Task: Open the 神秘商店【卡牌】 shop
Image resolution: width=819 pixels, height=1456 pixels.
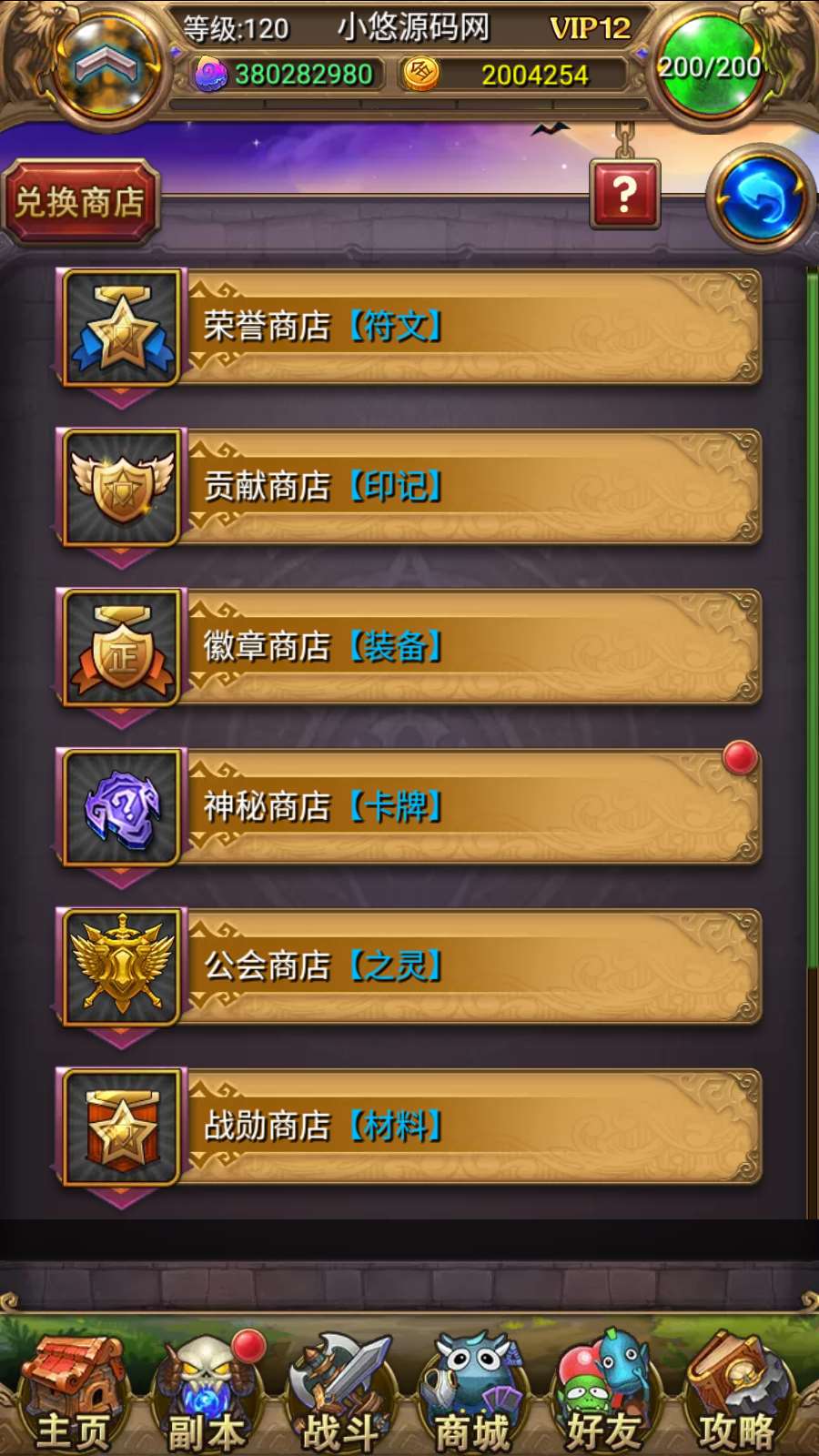Action: (x=409, y=807)
